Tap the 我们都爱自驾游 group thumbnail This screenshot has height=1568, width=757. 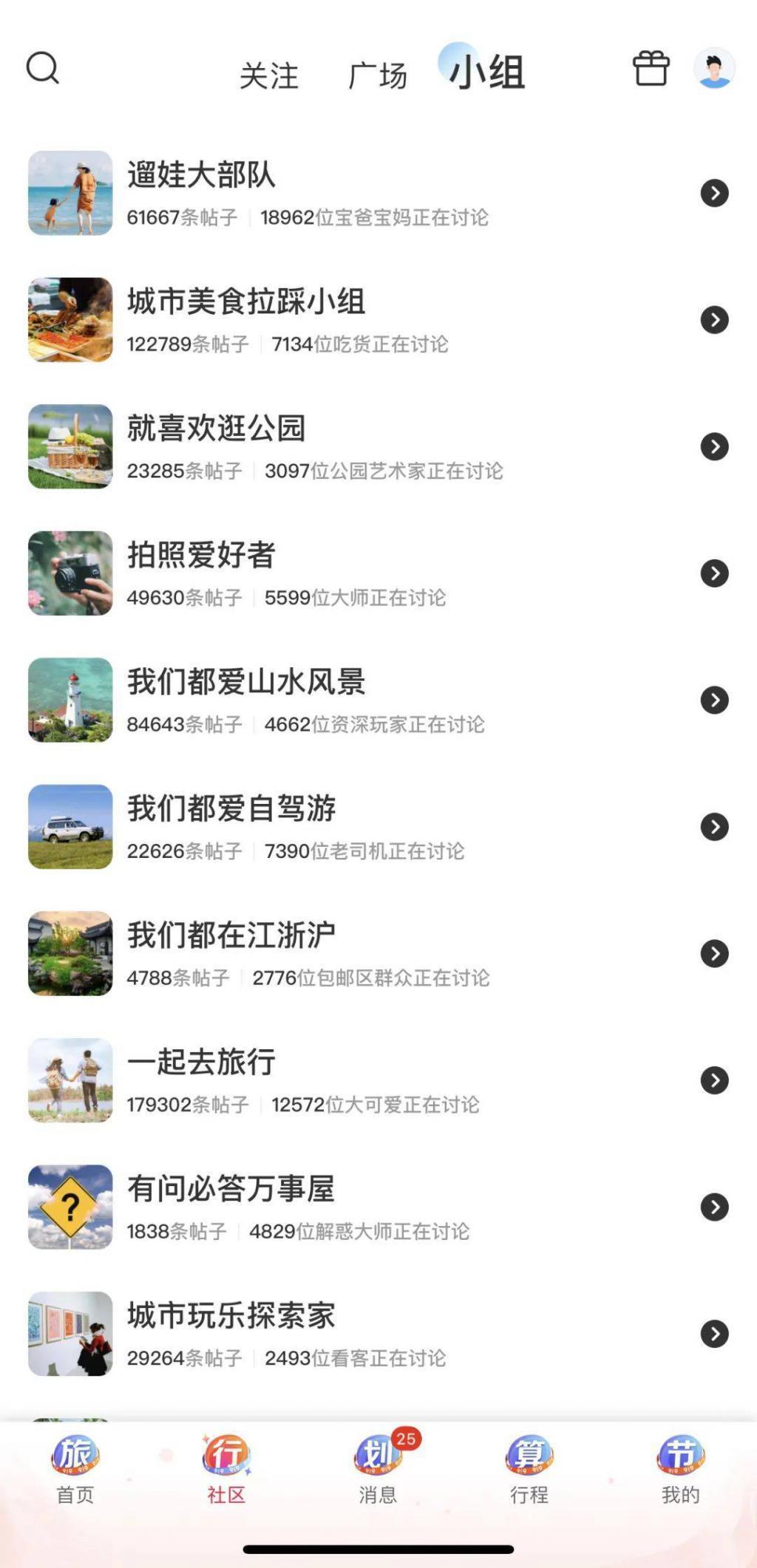pos(69,826)
